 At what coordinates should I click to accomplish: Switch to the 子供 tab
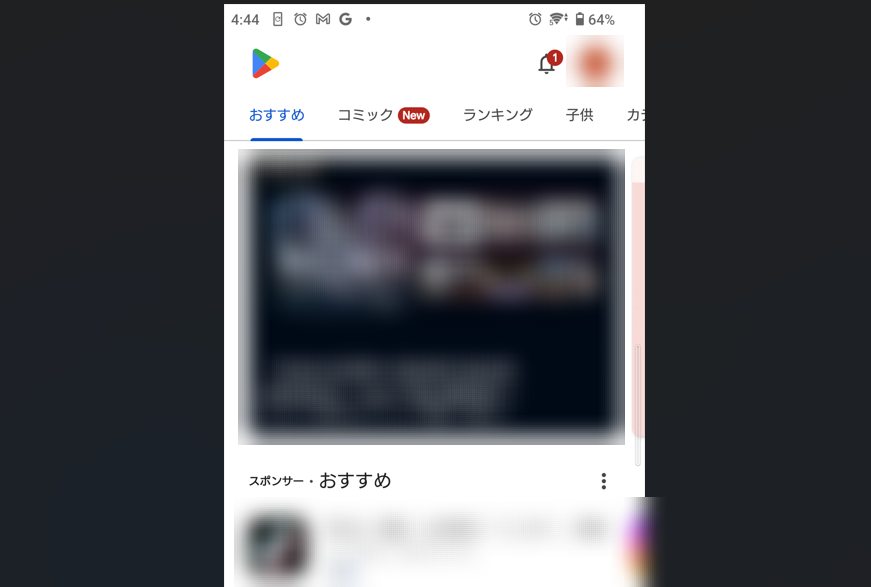click(x=579, y=115)
